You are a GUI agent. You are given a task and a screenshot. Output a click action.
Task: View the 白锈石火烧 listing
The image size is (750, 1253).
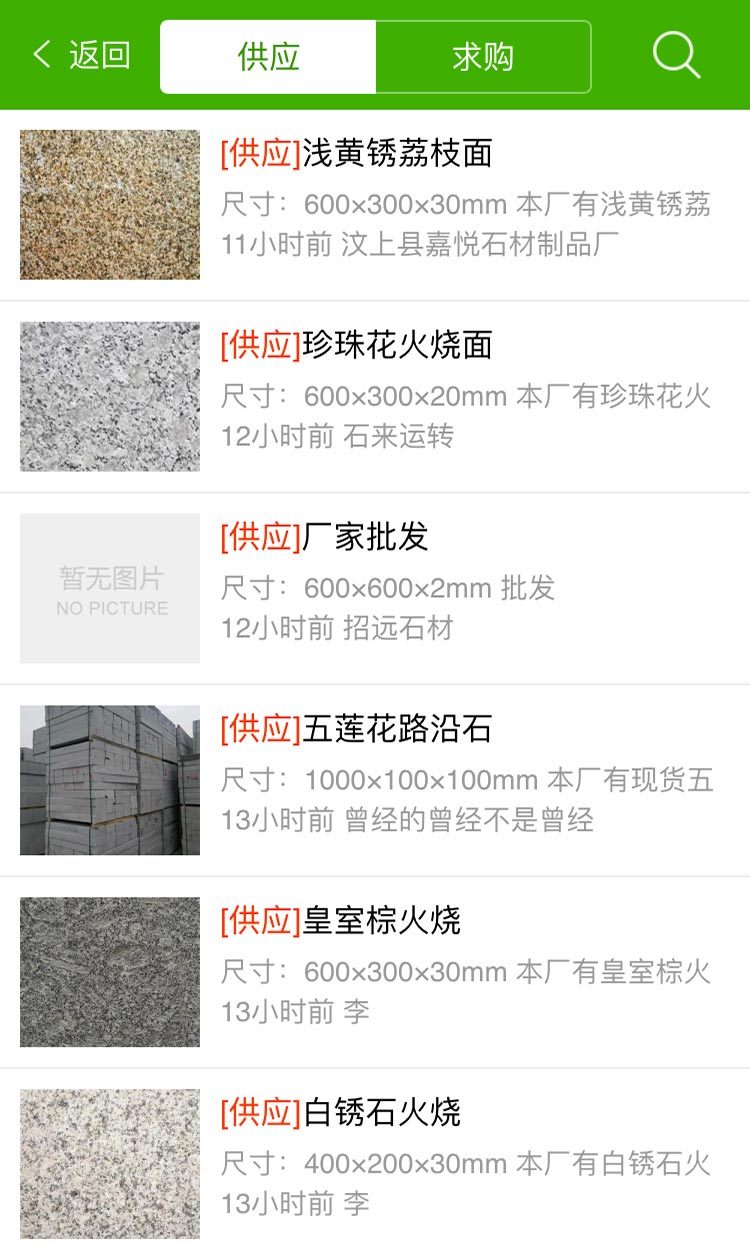tap(375, 1161)
